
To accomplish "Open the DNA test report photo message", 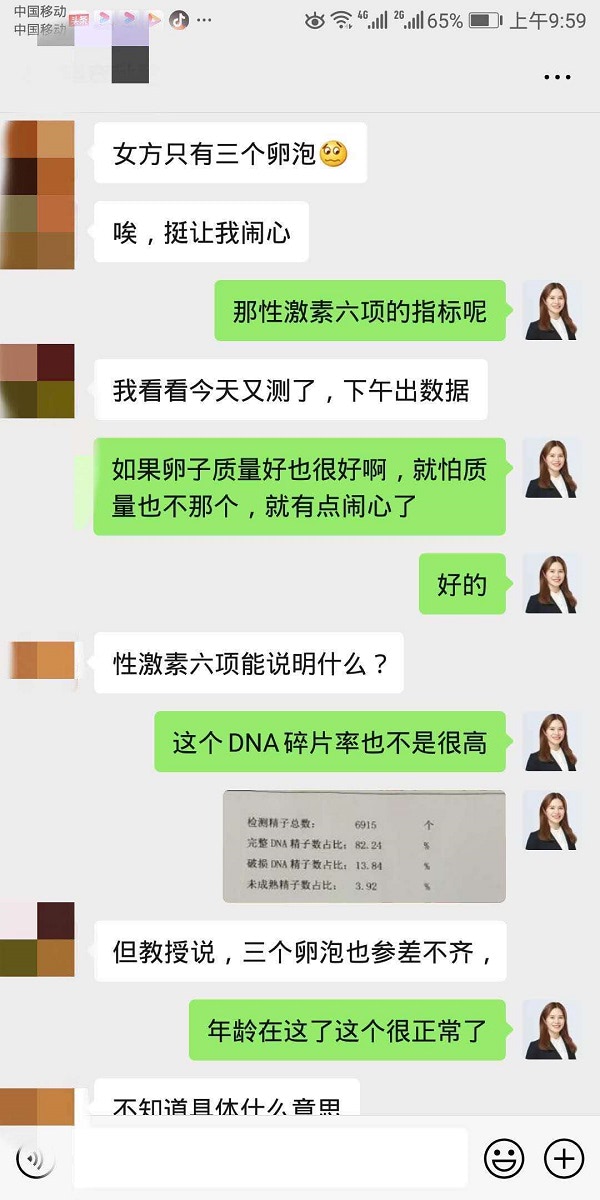I will coord(363,846).
